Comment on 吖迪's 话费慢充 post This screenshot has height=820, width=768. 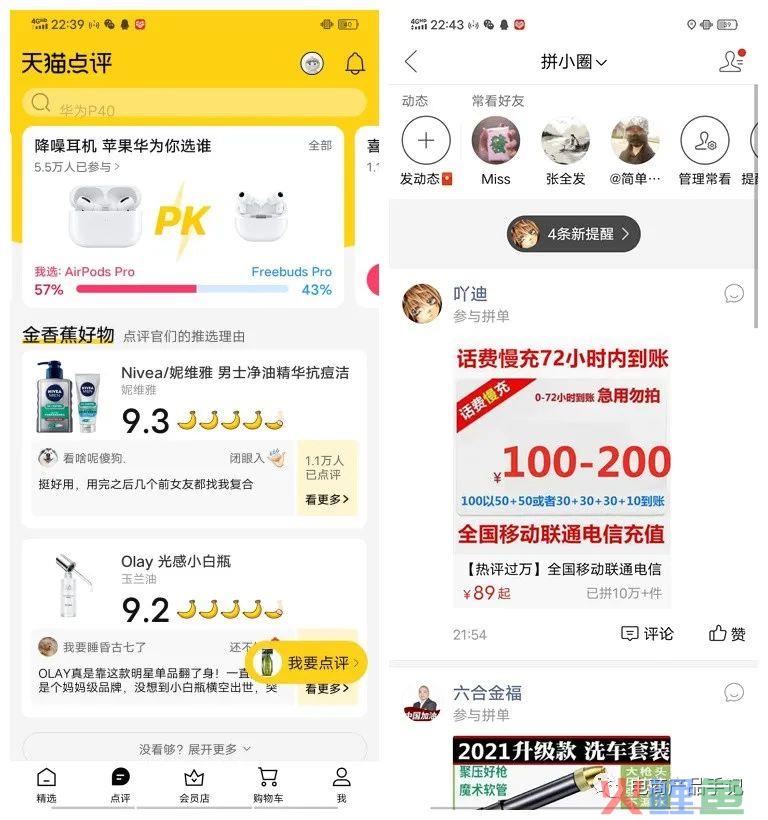pos(647,633)
